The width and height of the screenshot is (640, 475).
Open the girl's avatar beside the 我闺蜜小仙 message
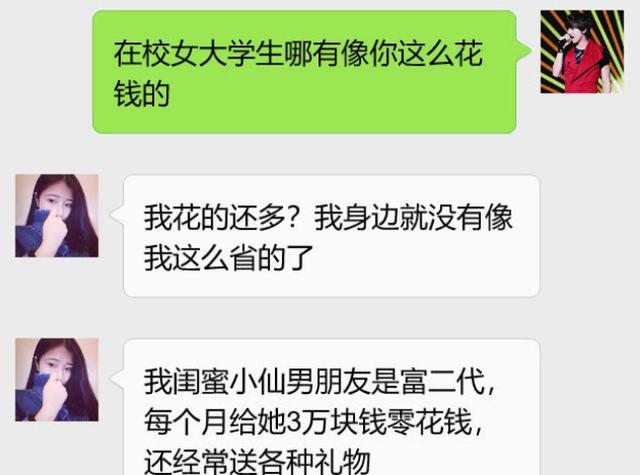pos(57,379)
